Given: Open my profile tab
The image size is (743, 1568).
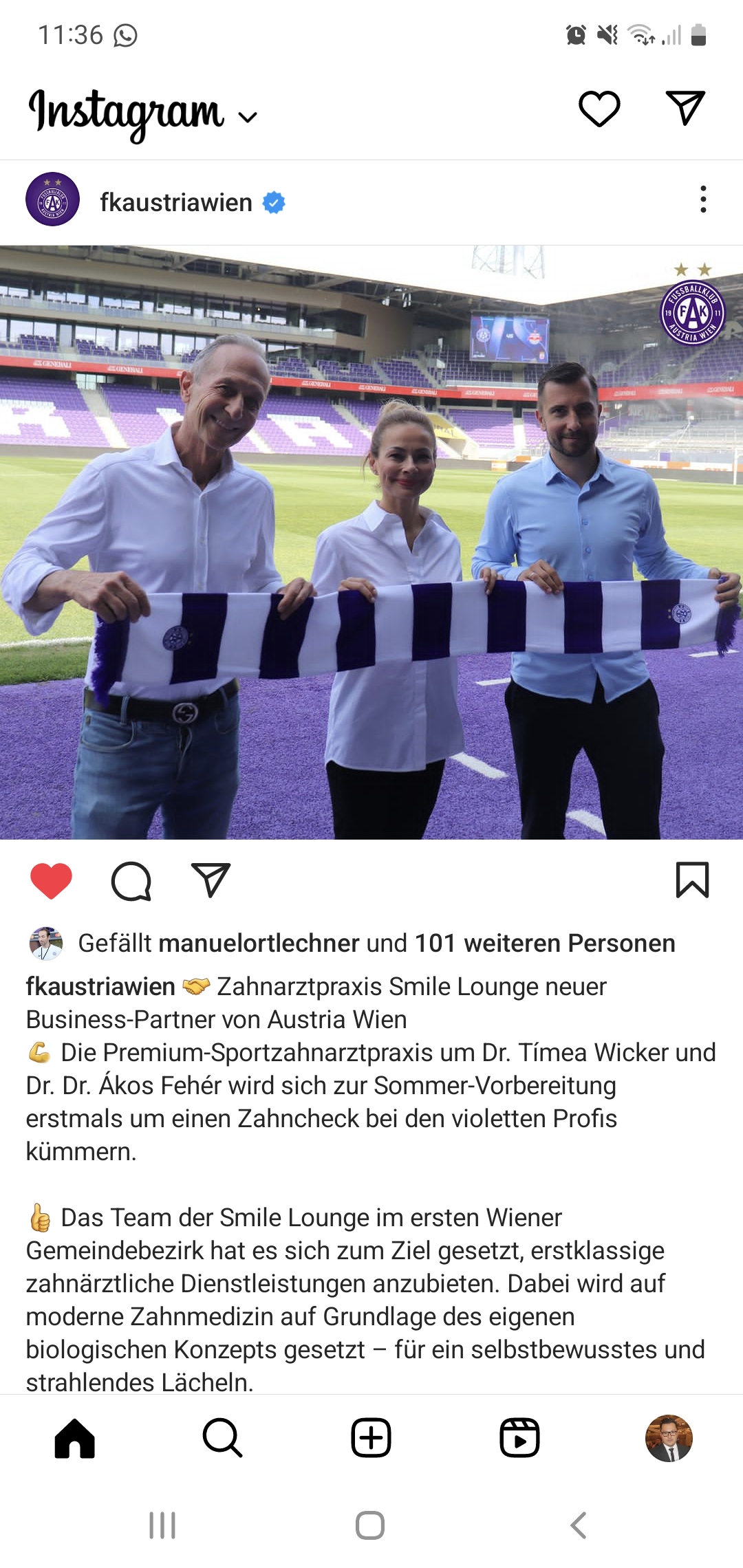Looking at the screenshot, I should coord(669,1438).
